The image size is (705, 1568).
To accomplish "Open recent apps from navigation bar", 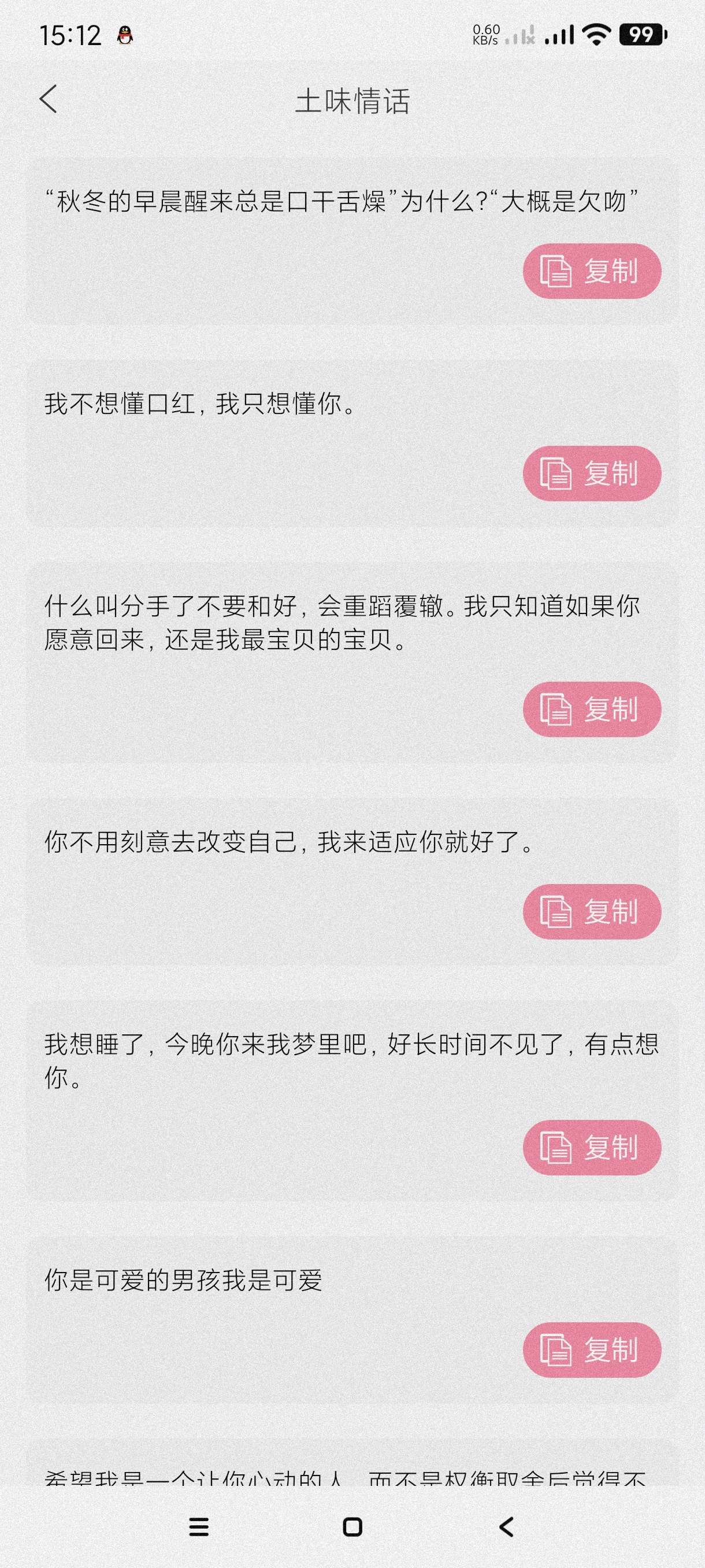I will (x=199, y=1526).
